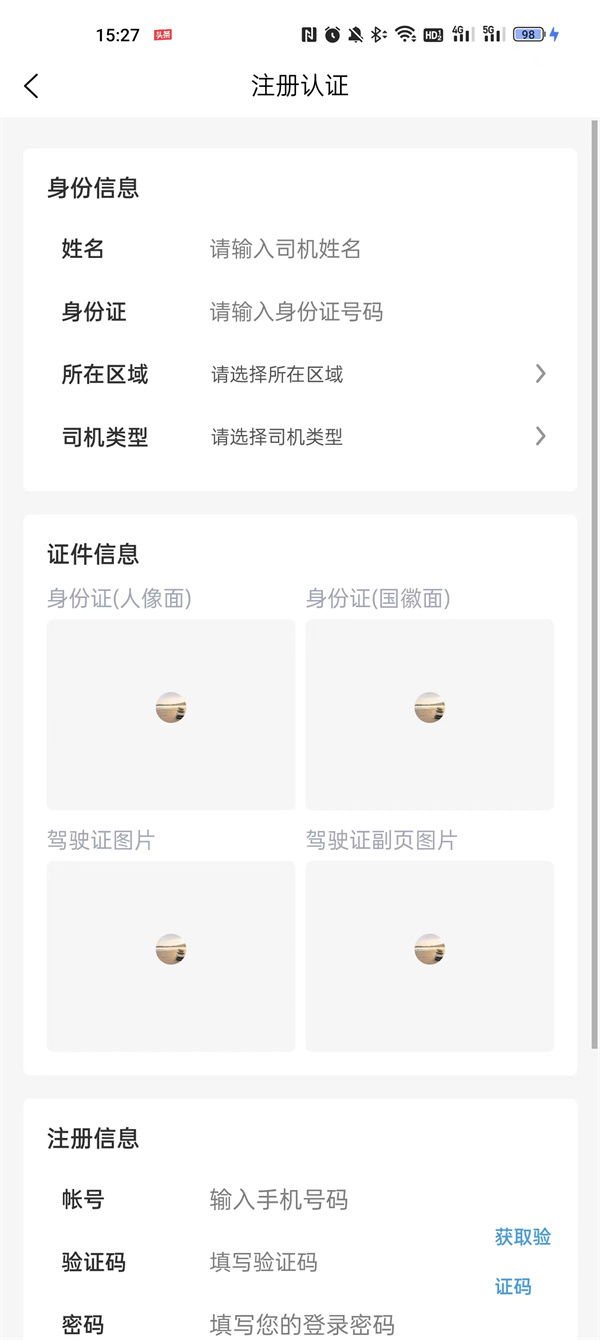Viewport: 600px width, 1340px height.
Task: Add the 驾驶证图片 driver's license image
Action: (x=171, y=956)
